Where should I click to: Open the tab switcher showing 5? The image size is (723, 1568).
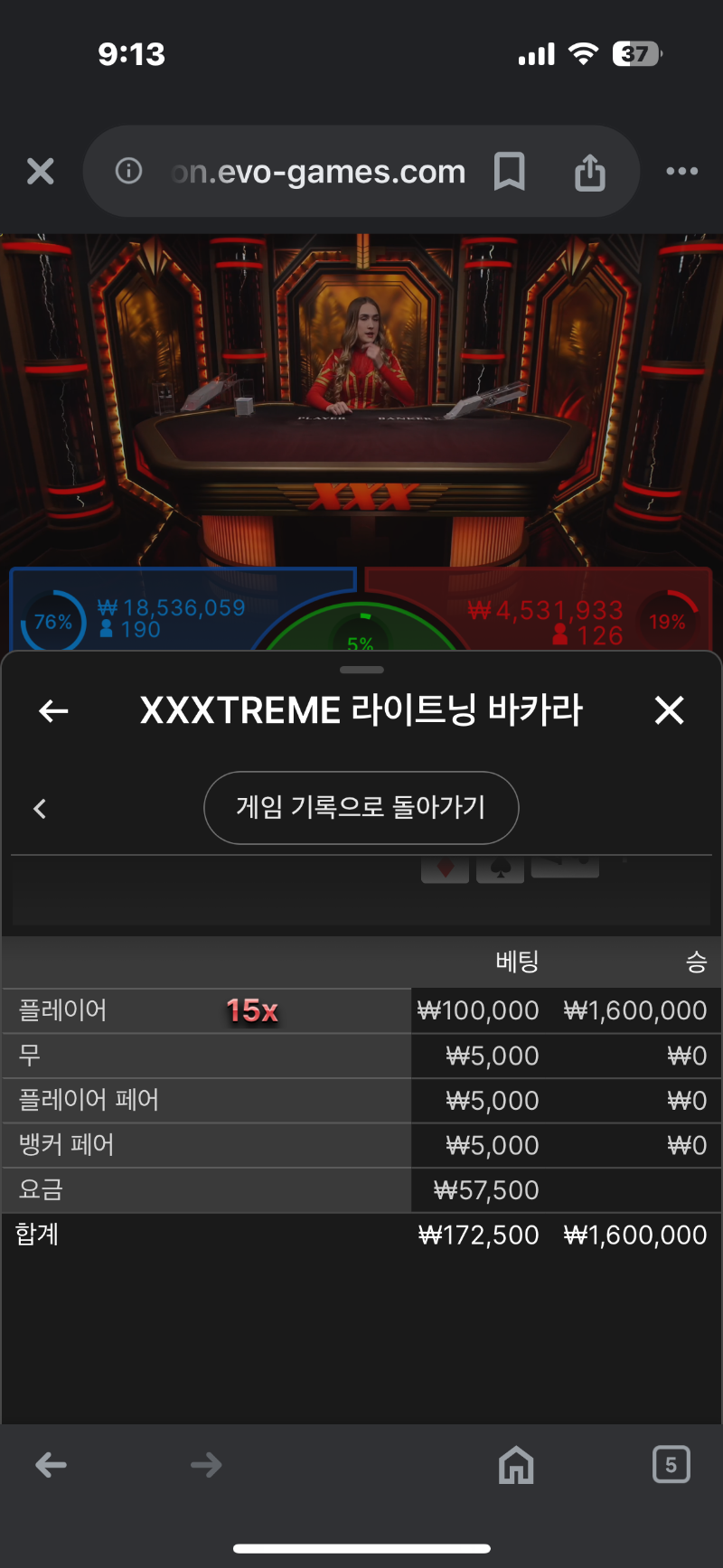[x=671, y=1465]
